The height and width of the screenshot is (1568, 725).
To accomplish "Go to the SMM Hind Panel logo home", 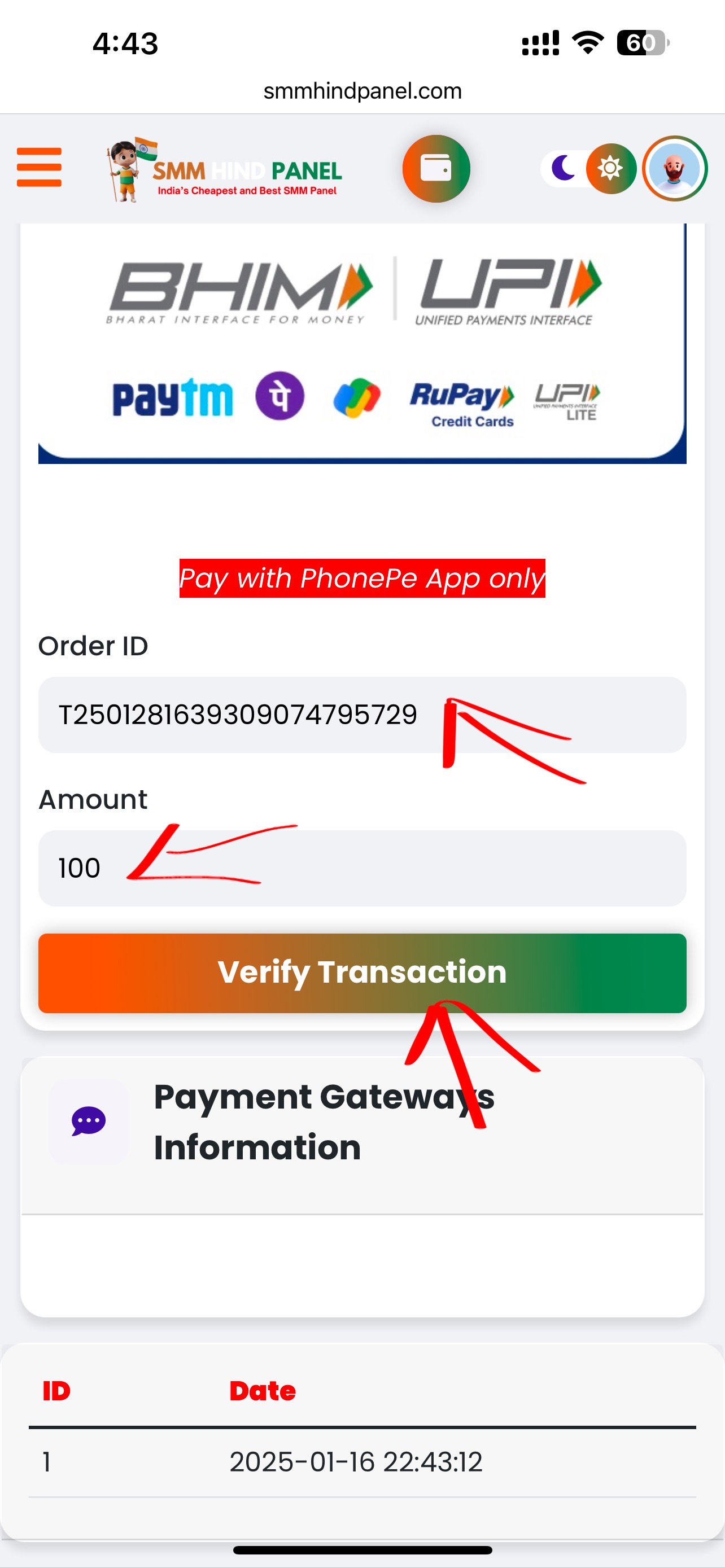I will 224,170.
